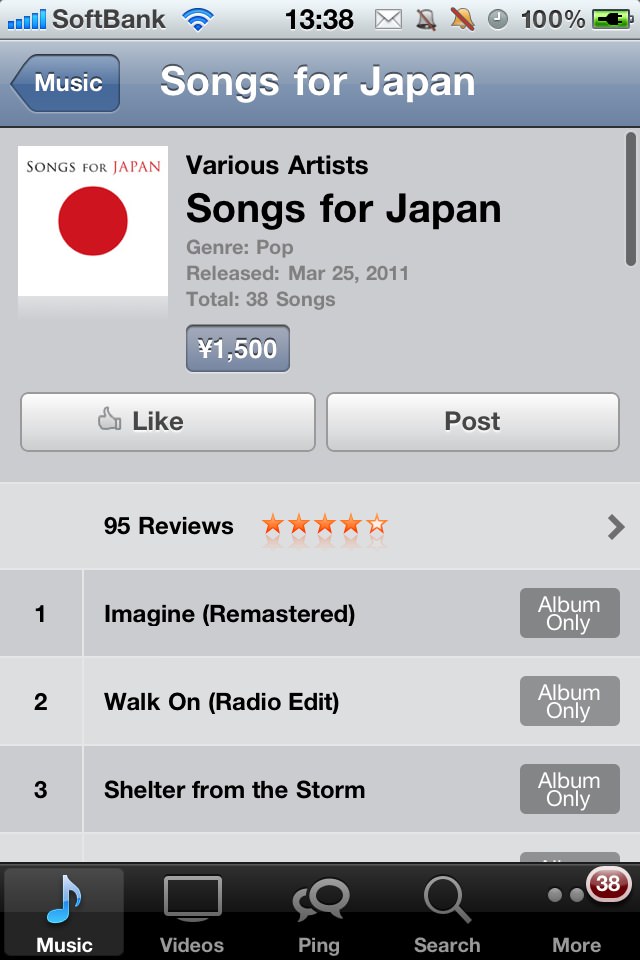This screenshot has width=640, height=960.
Task: Tap Album Only next to Walk On
Action: [569, 702]
